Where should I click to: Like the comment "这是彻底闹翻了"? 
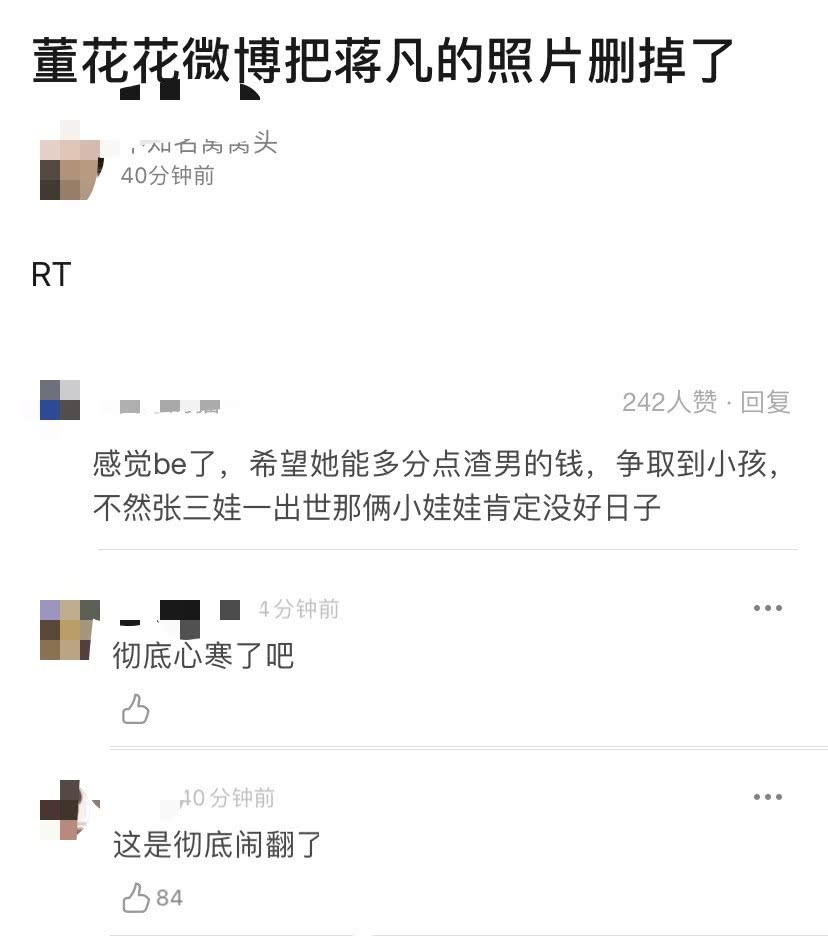pos(136,897)
